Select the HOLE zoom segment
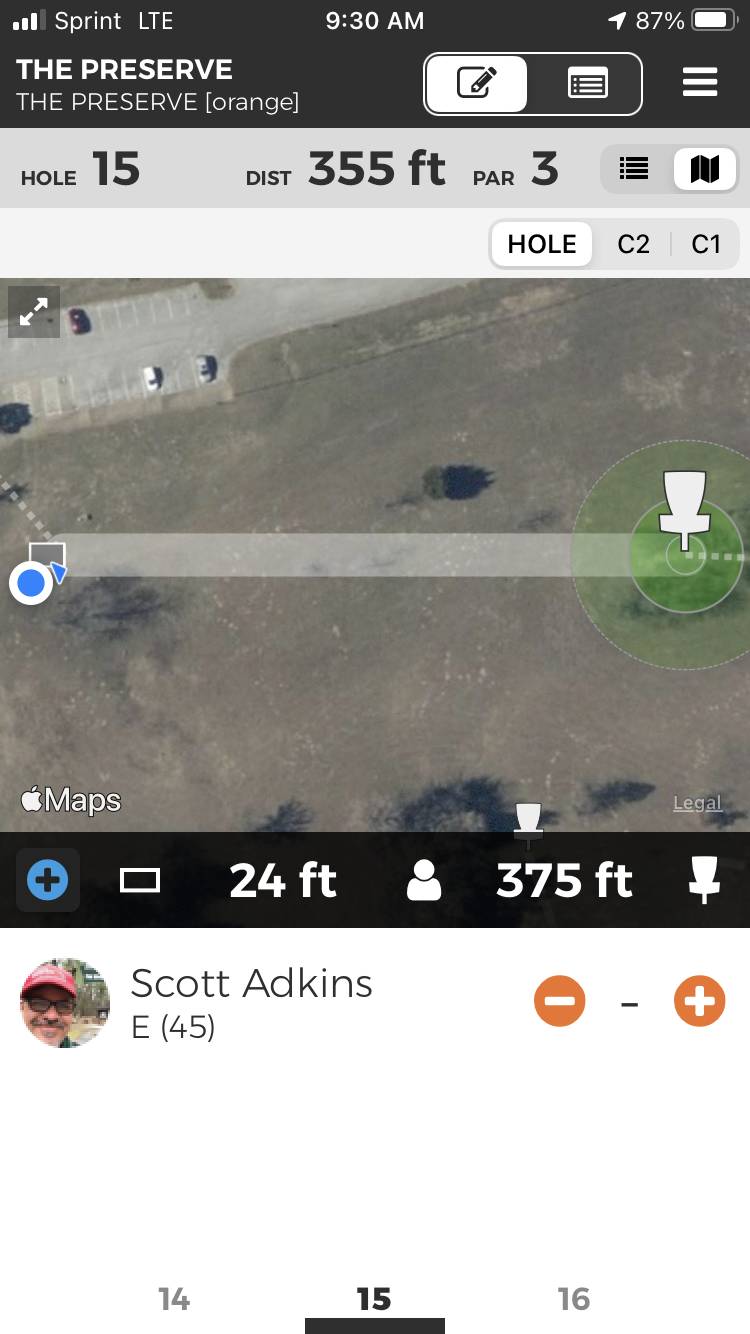The width and height of the screenshot is (750, 1334). click(541, 244)
